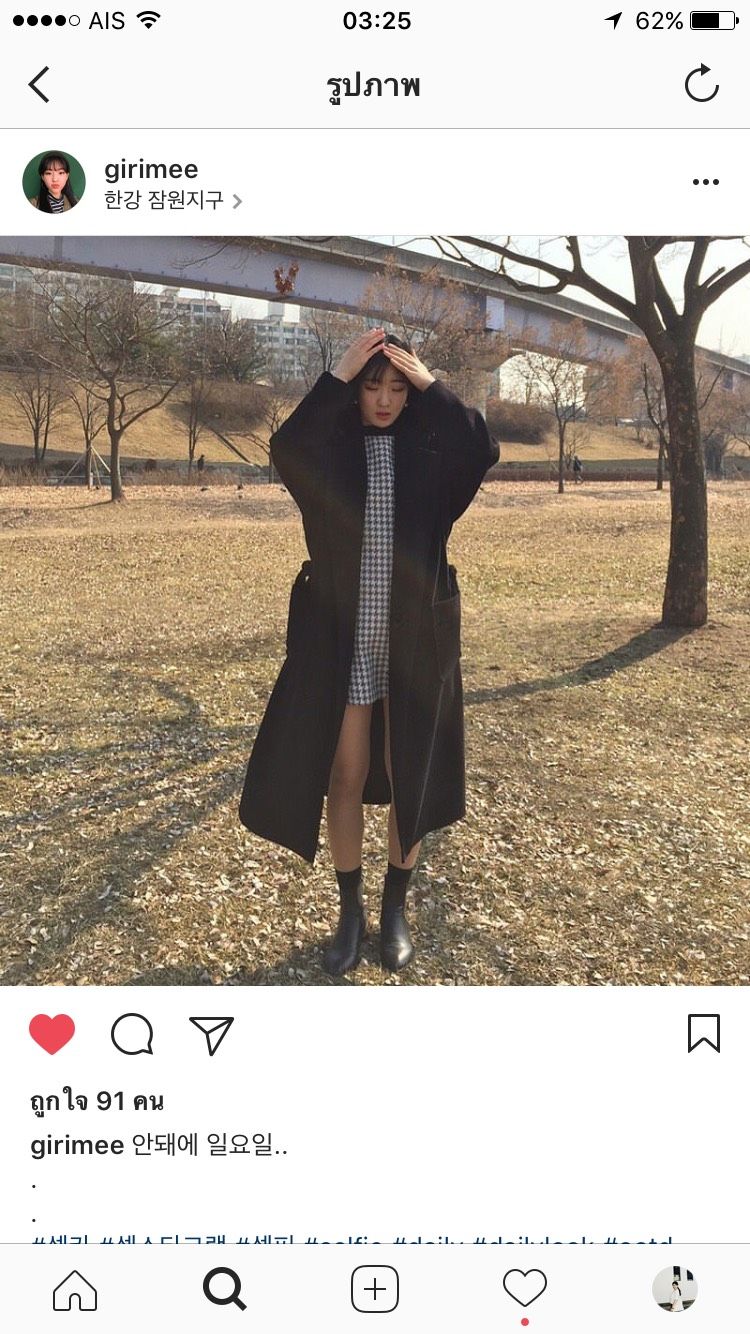Image resolution: width=750 pixels, height=1334 pixels.
Task: Create a new post with plus tab
Action: [375, 1289]
